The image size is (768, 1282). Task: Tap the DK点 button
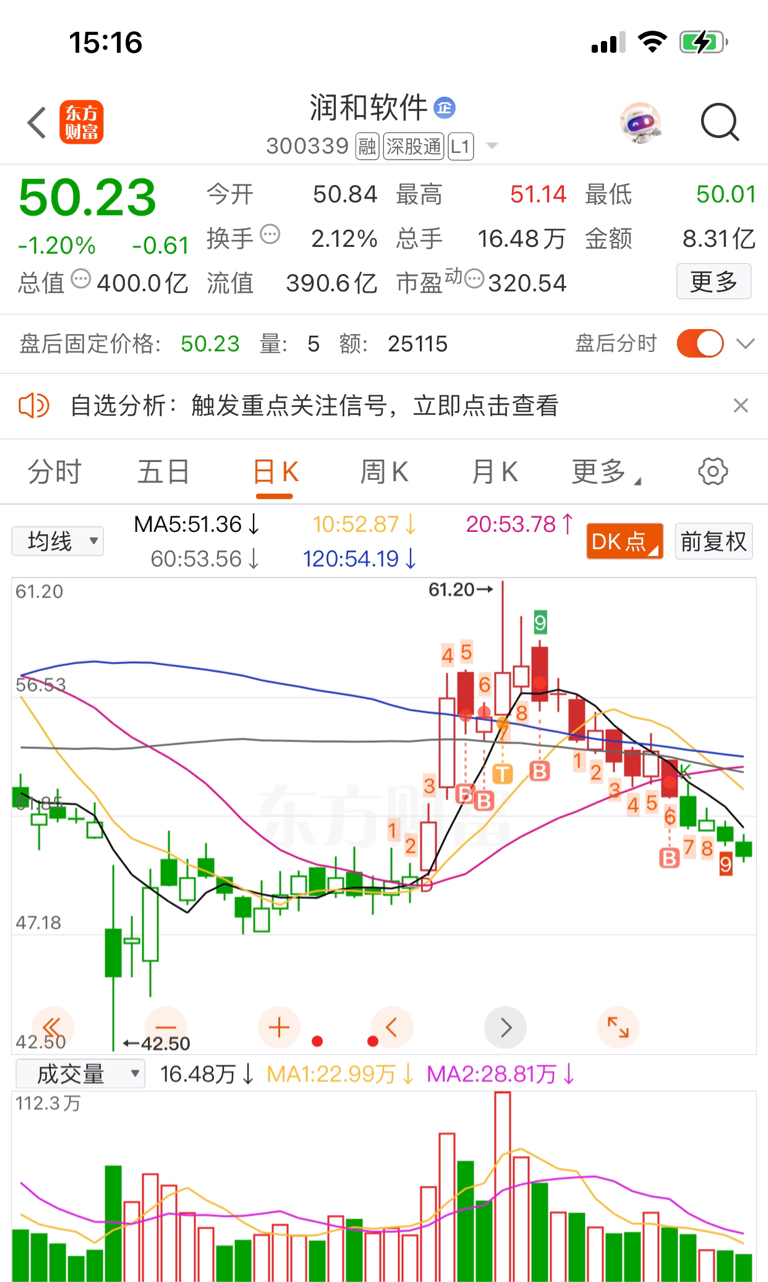625,541
